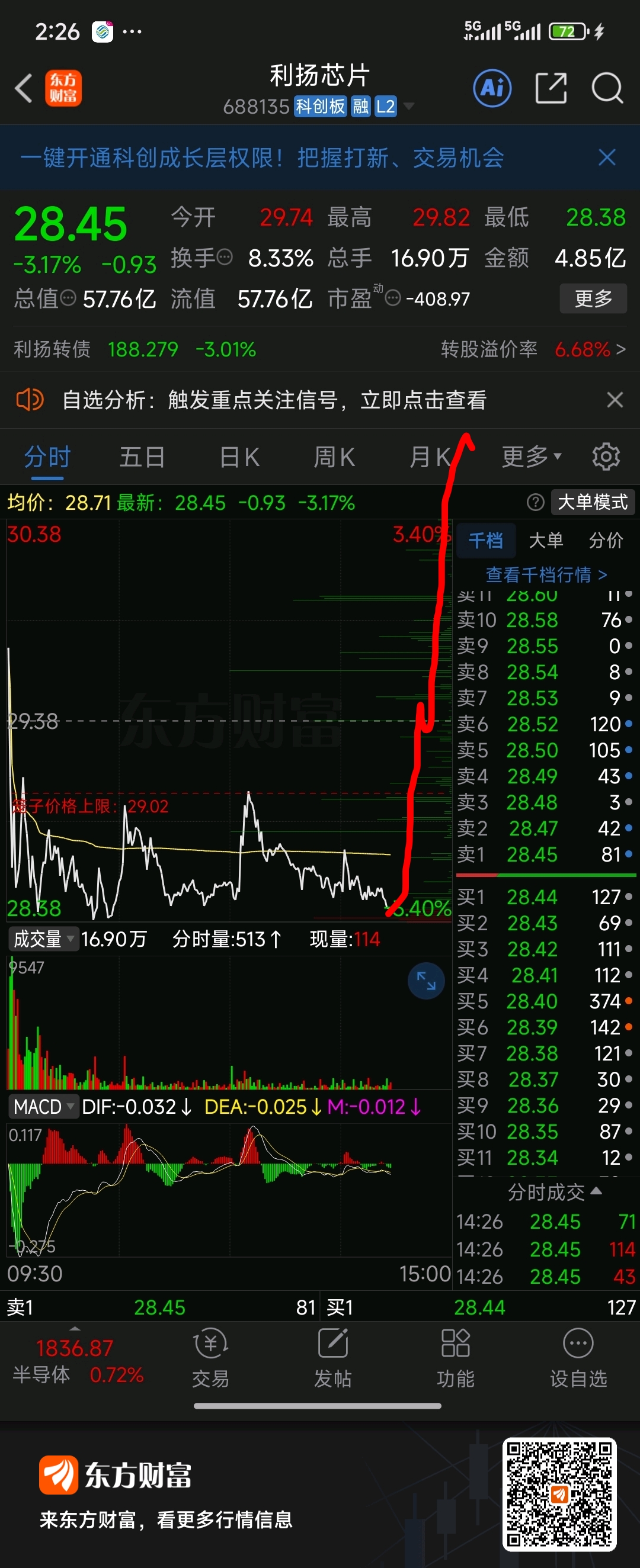Open the chart settings gear icon
This screenshot has width=640, height=1568.
click(606, 457)
